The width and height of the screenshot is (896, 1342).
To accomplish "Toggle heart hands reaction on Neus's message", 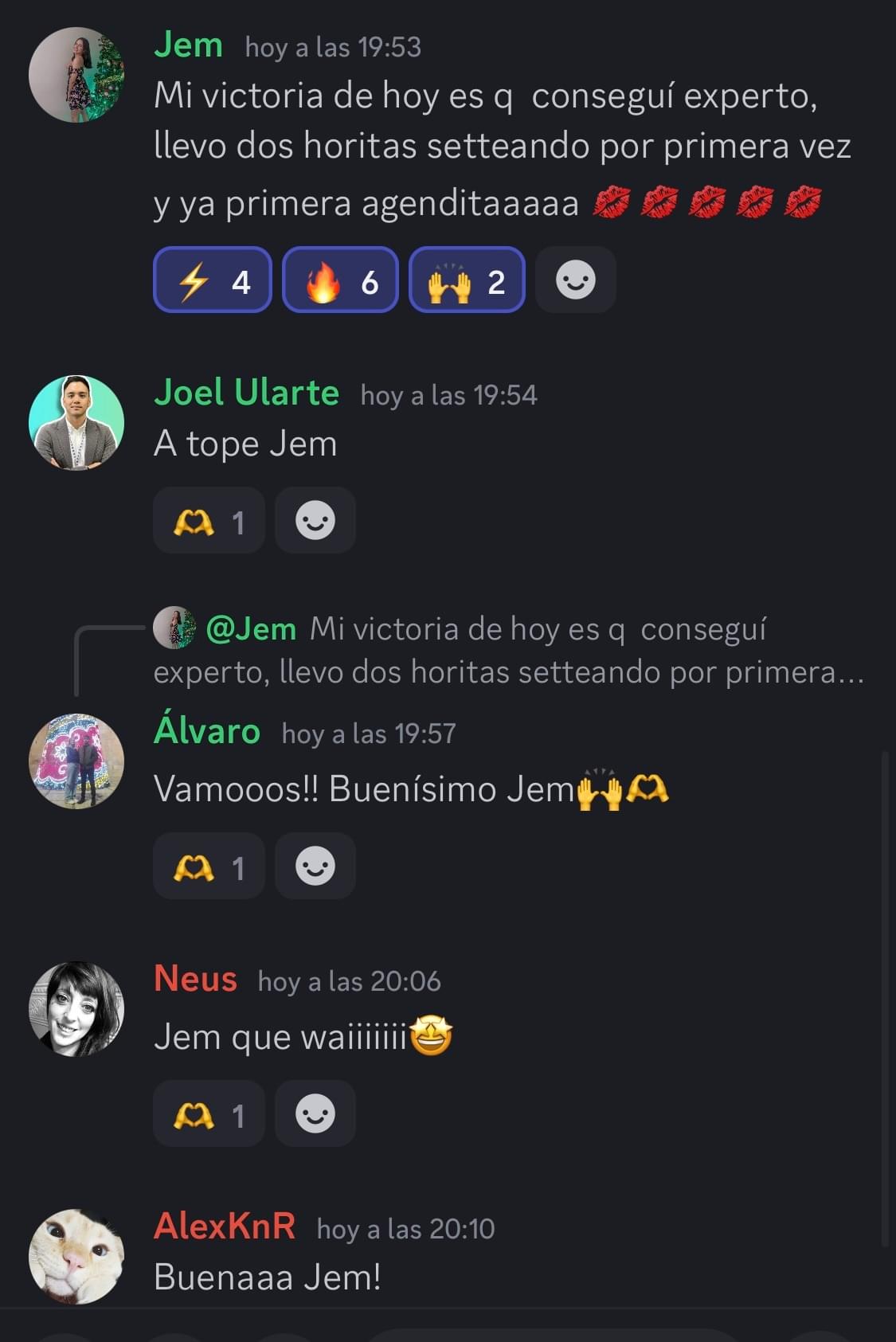I will click(209, 1114).
